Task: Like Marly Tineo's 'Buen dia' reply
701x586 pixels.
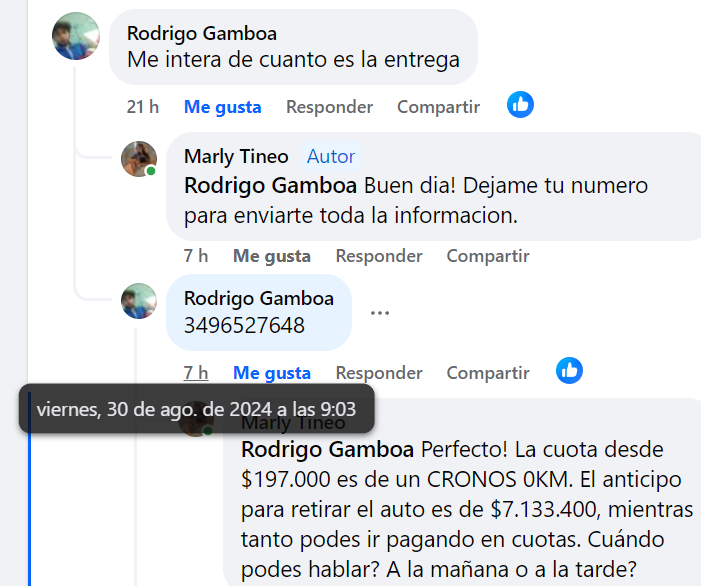Action: [x=271, y=256]
